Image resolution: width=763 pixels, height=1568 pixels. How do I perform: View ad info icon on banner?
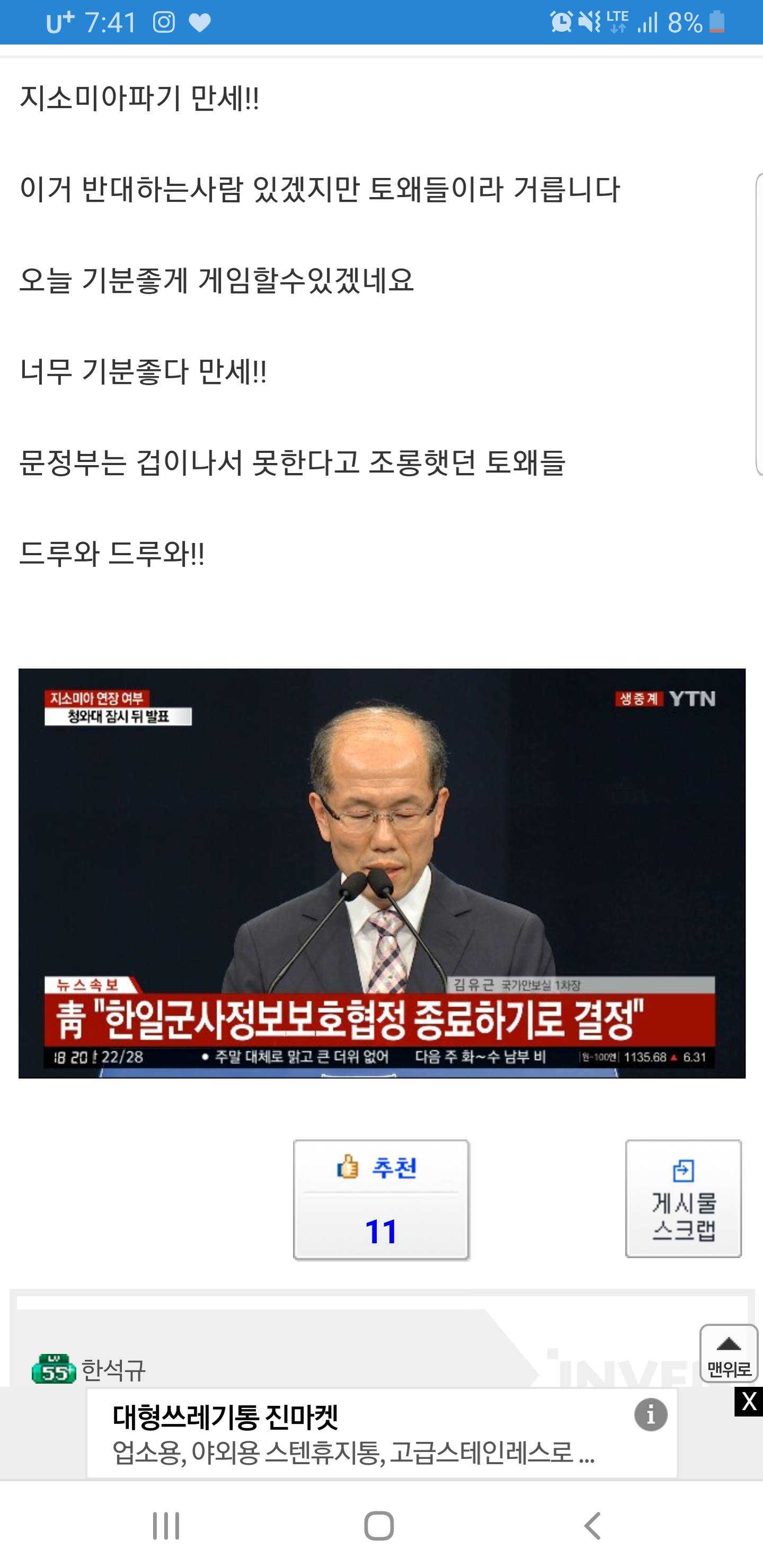(x=650, y=1414)
